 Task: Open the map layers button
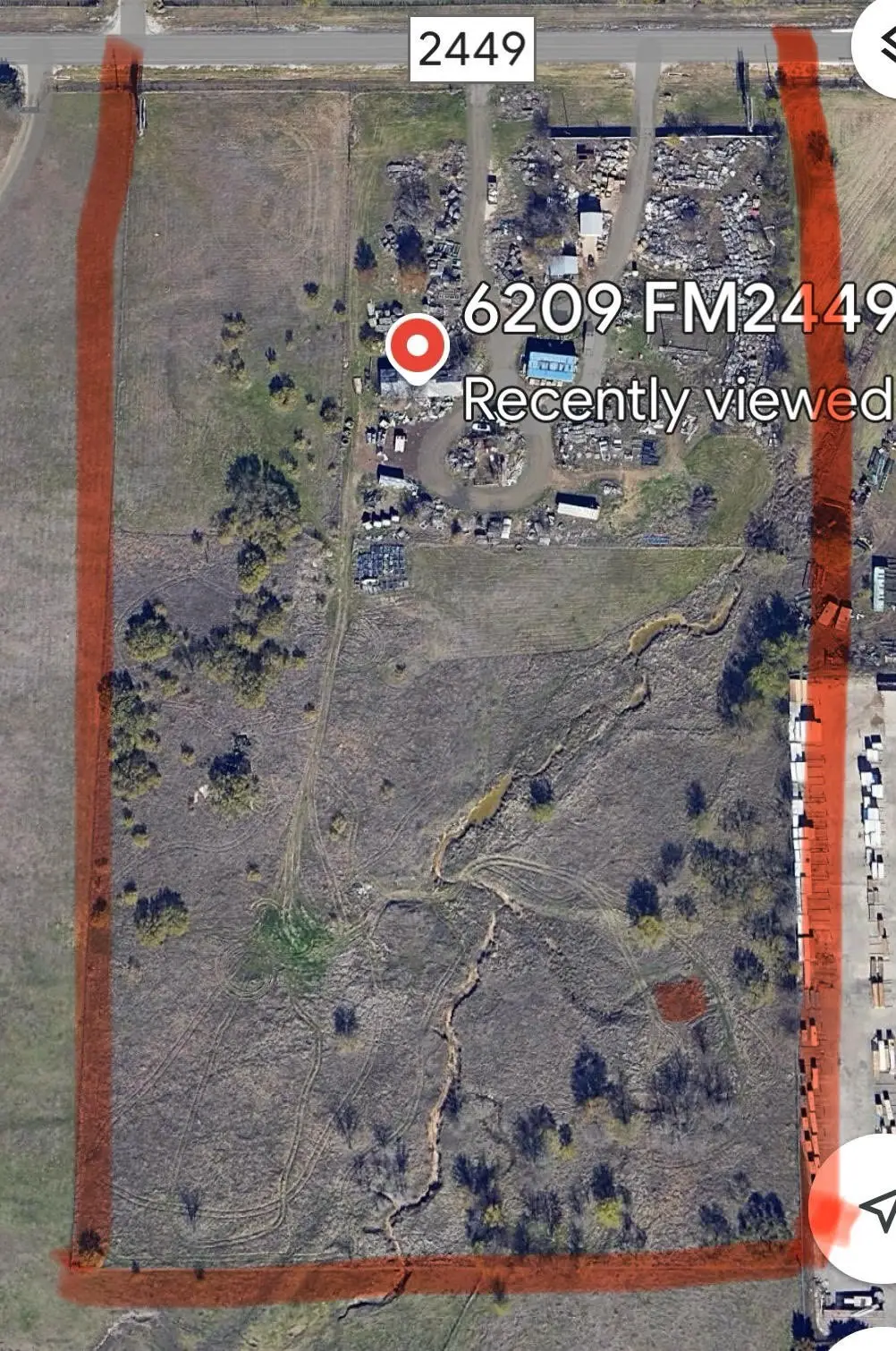coord(880,43)
